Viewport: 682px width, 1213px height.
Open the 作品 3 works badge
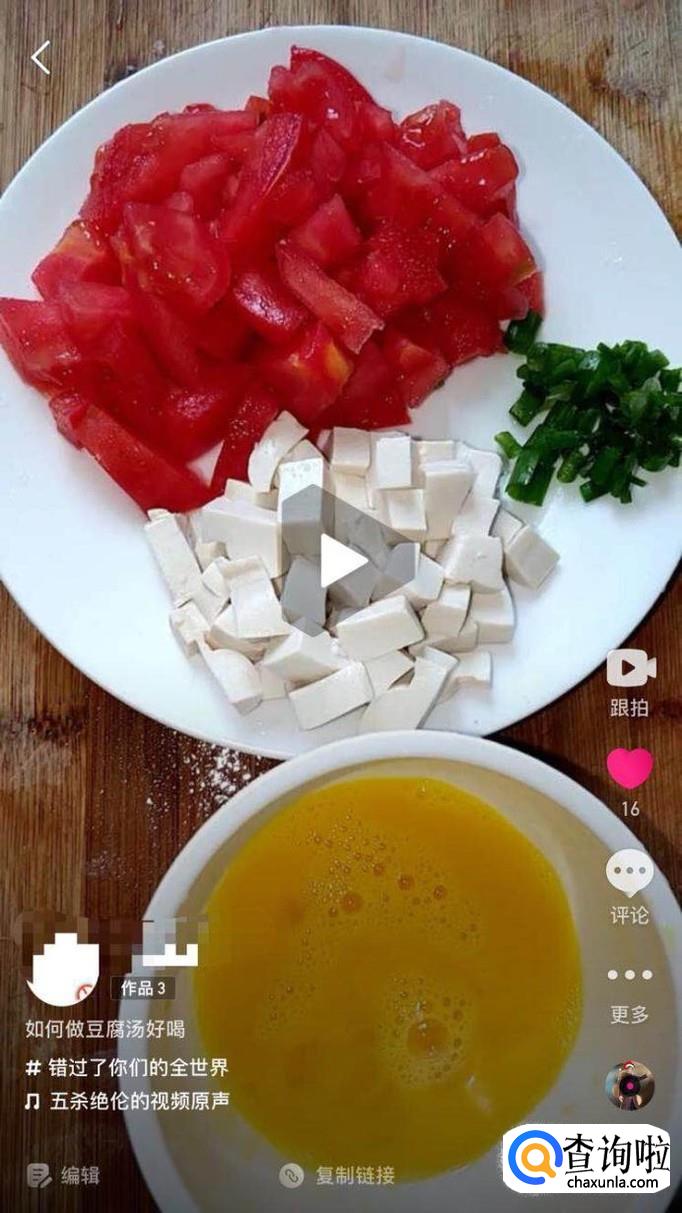coord(142,988)
